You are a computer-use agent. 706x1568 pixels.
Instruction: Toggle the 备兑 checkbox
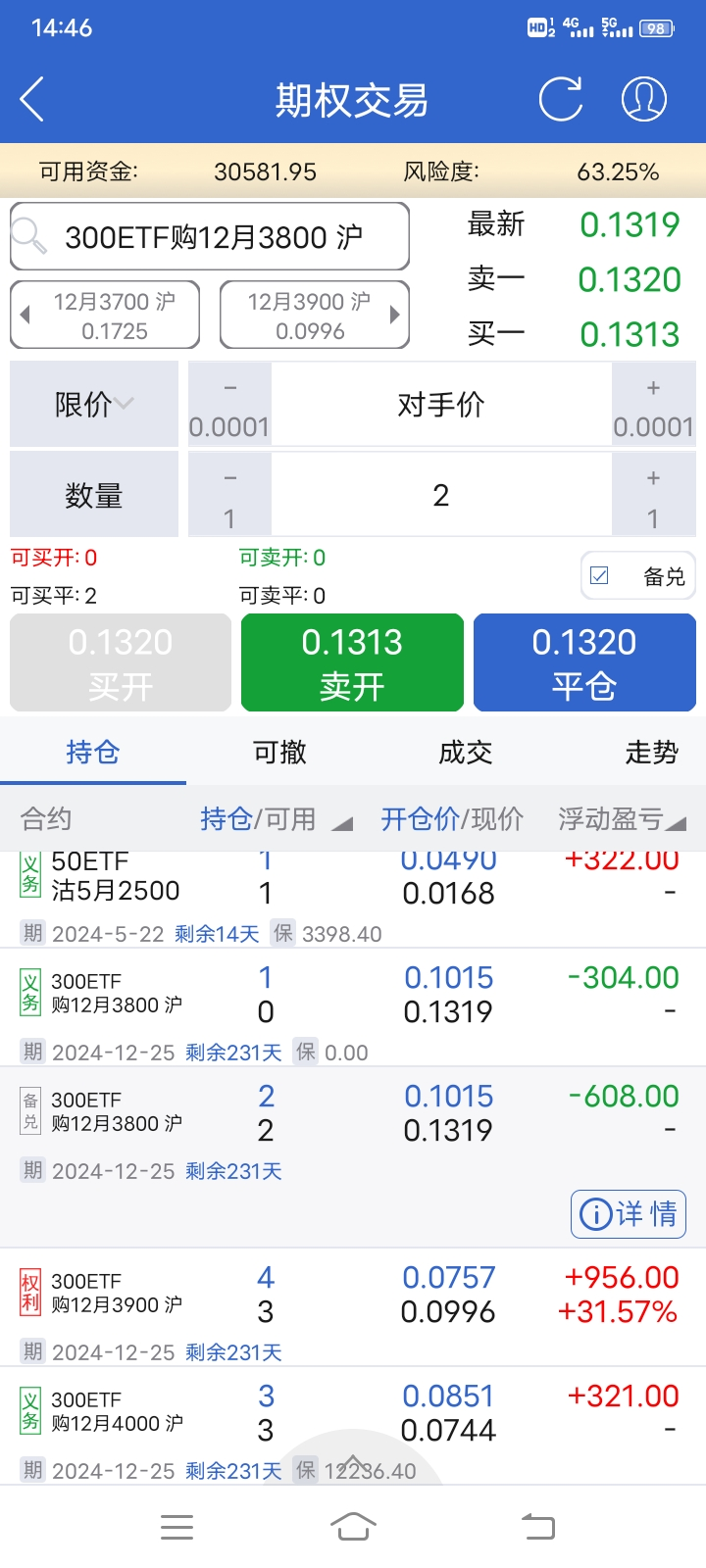(x=600, y=575)
